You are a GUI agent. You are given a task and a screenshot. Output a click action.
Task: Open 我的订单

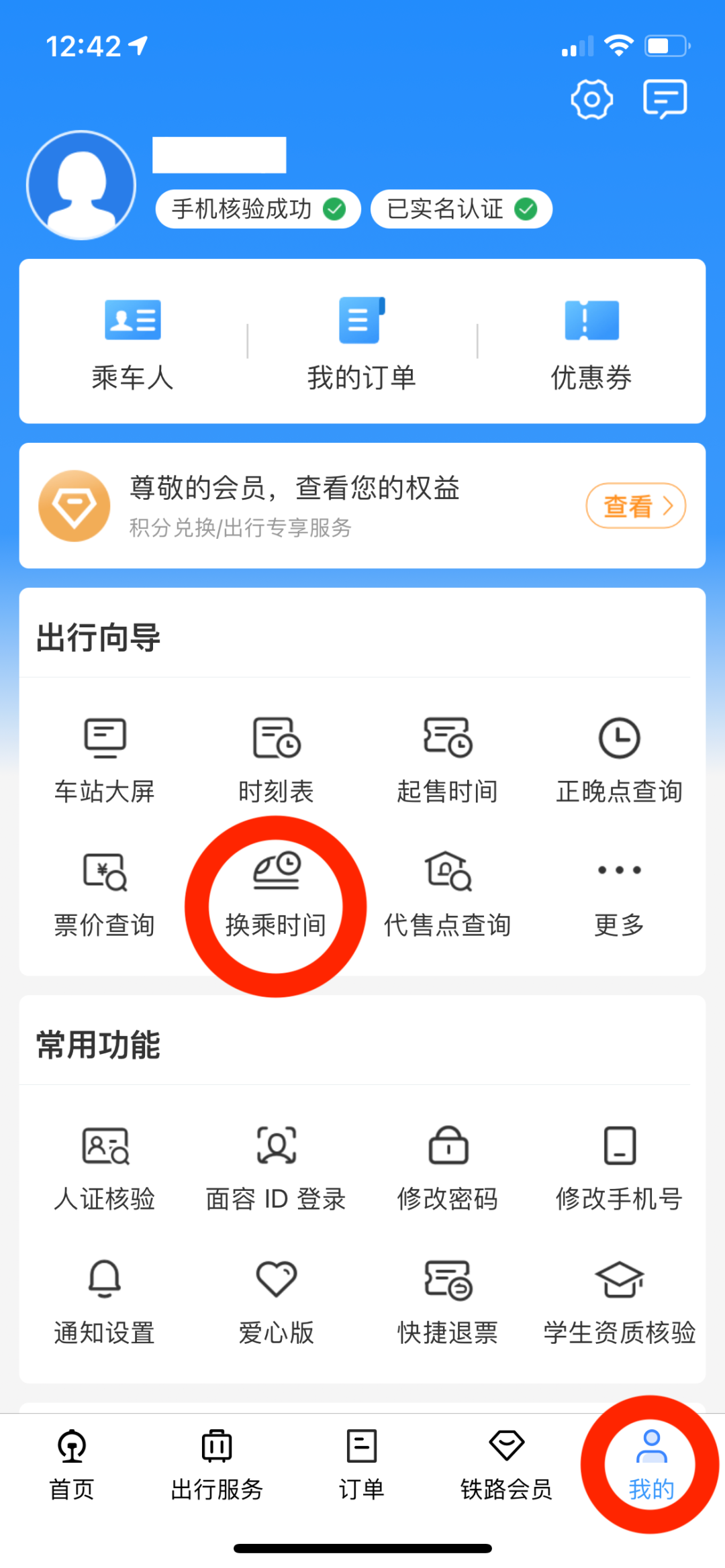(x=362, y=343)
